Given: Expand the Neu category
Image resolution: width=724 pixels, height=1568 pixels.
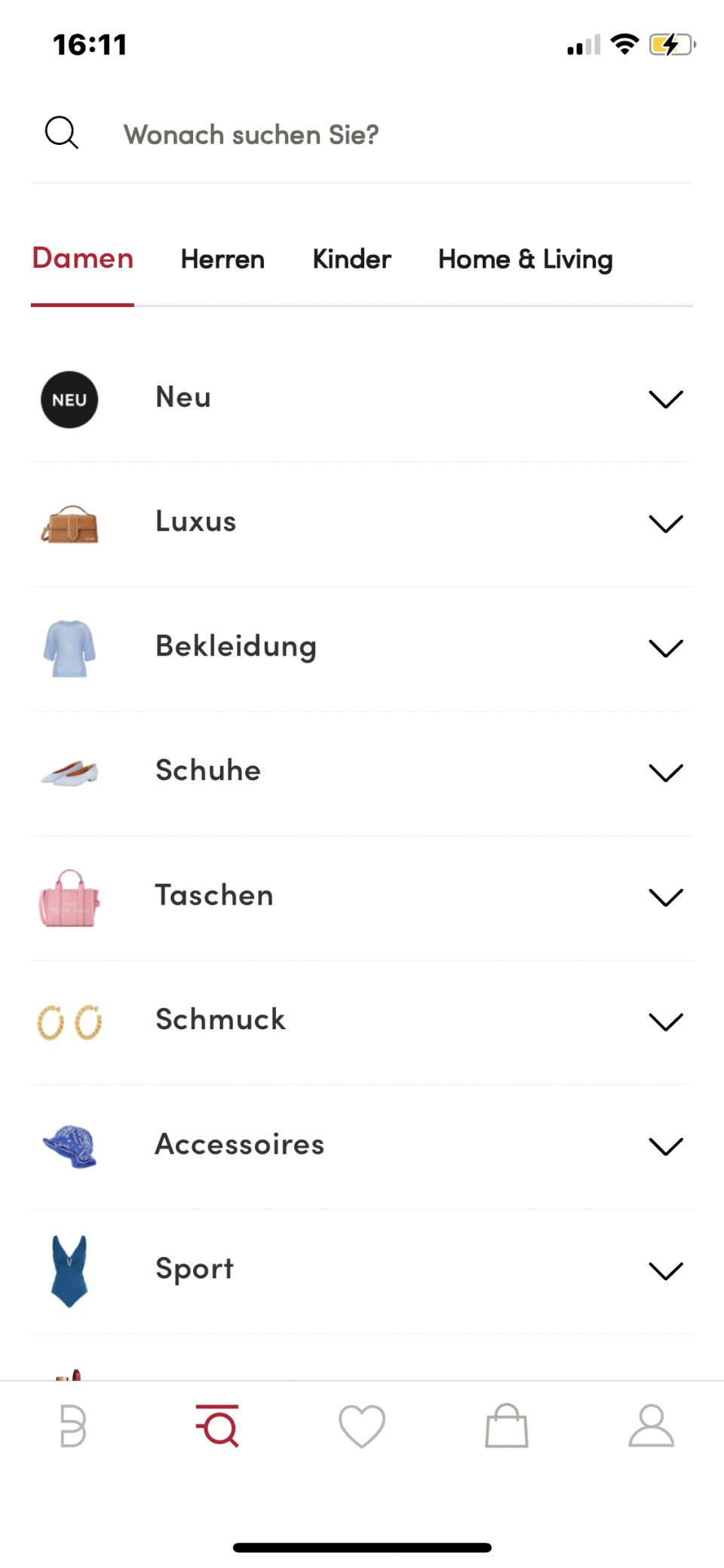Looking at the screenshot, I should [362, 399].
